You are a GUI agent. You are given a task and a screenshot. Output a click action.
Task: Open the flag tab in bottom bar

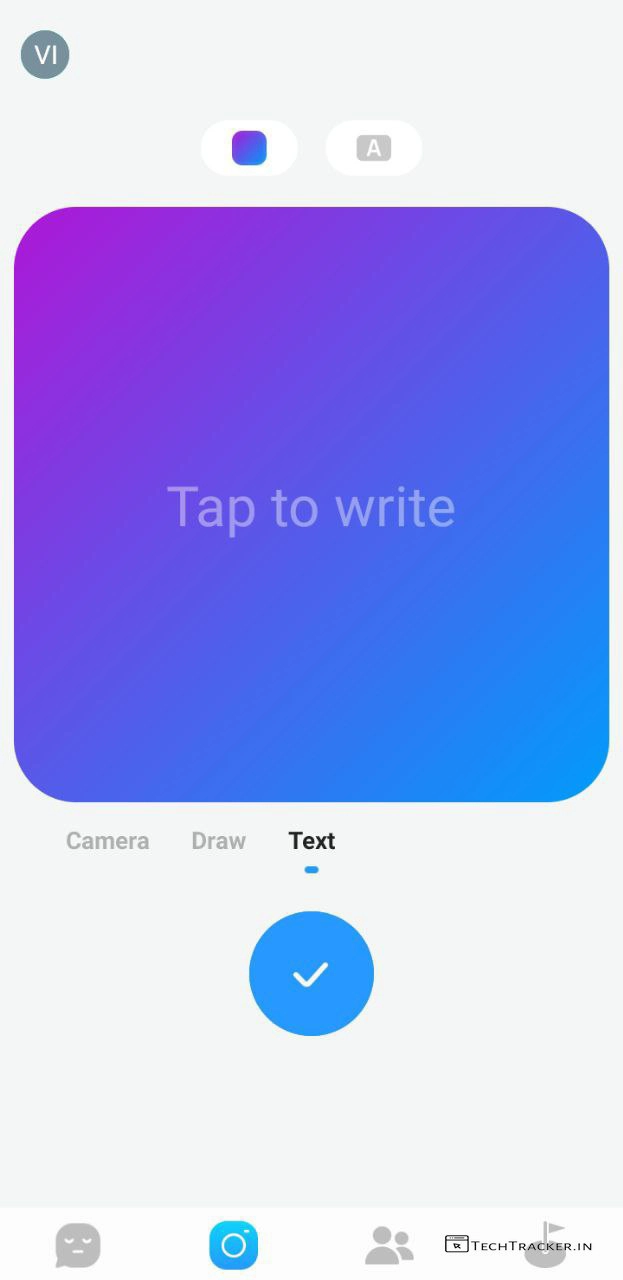coord(546,1243)
